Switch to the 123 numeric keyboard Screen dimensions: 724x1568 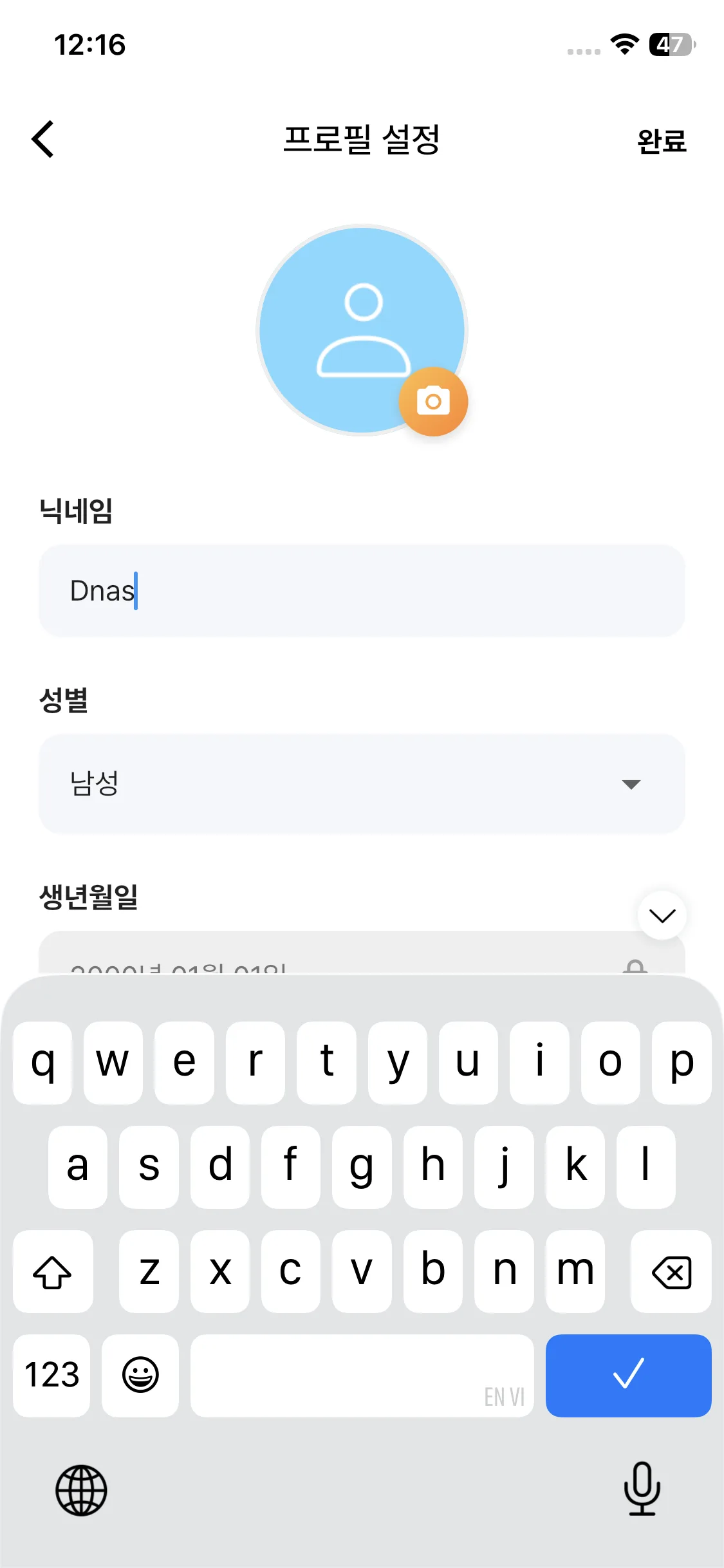(x=51, y=1376)
